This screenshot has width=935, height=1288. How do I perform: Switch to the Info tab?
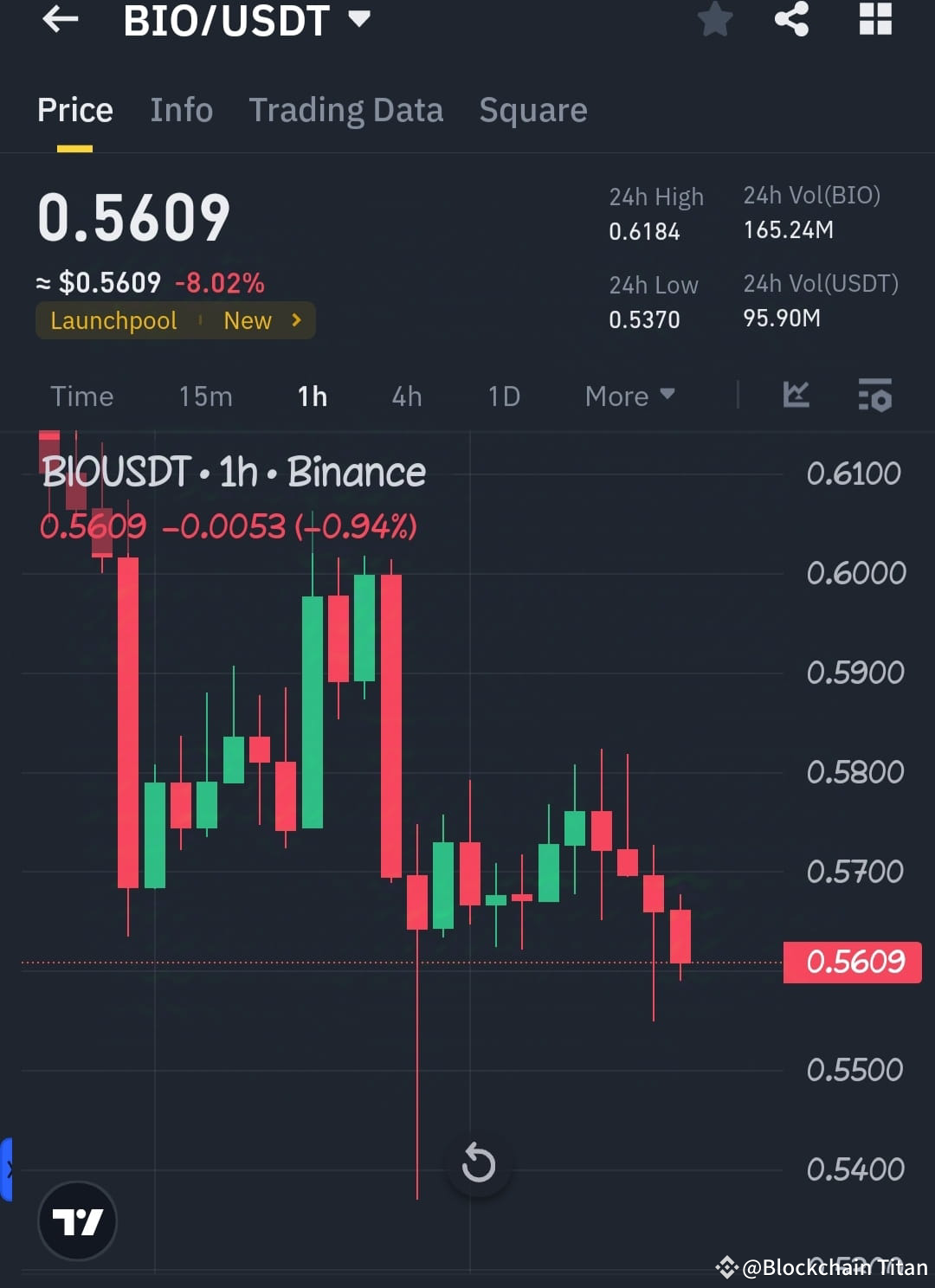(181, 110)
